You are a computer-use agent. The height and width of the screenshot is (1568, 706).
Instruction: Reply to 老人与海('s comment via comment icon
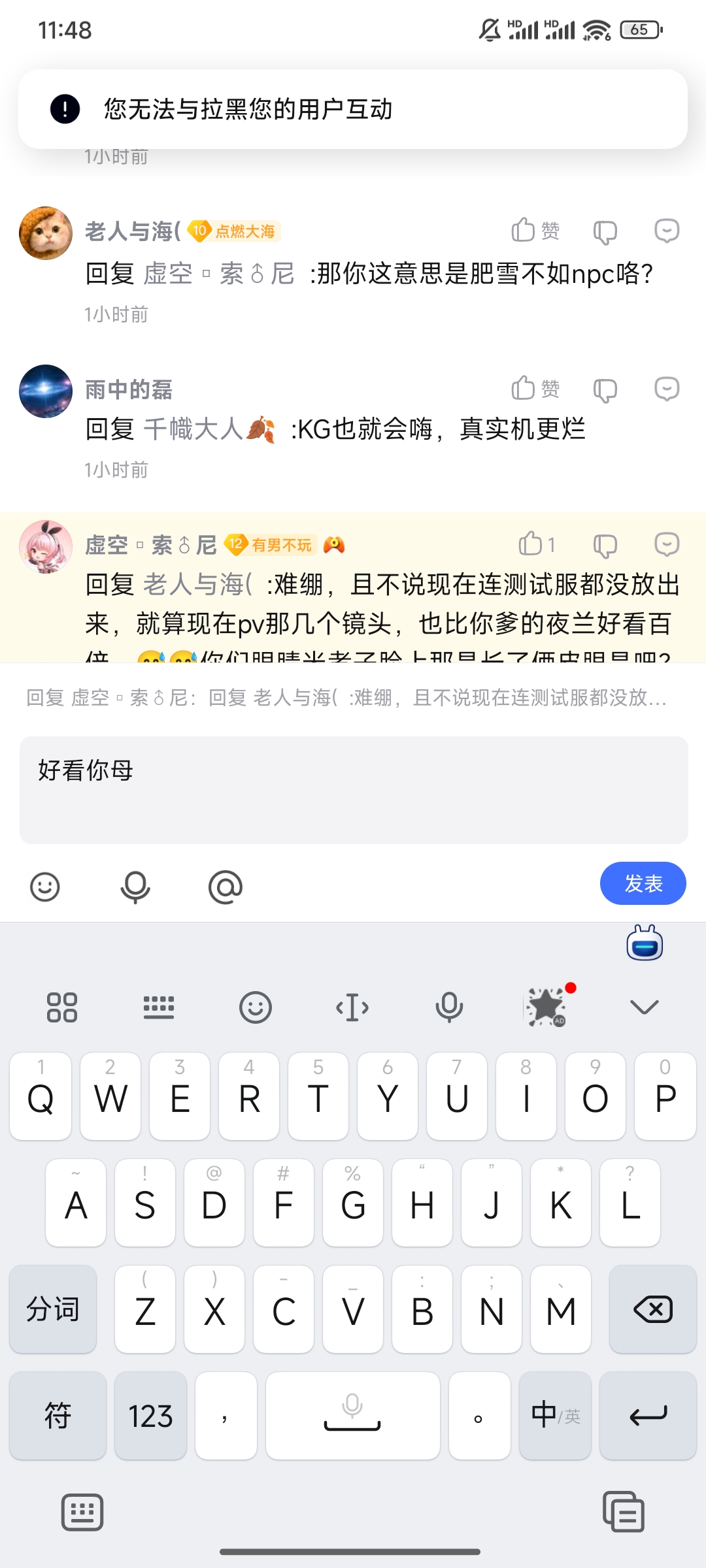point(667,231)
